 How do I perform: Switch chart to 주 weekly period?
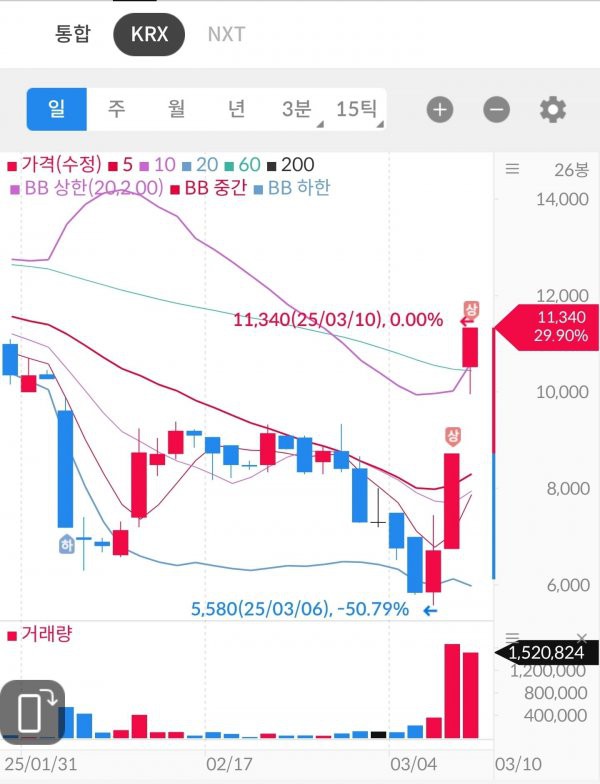tap(116, 109)
